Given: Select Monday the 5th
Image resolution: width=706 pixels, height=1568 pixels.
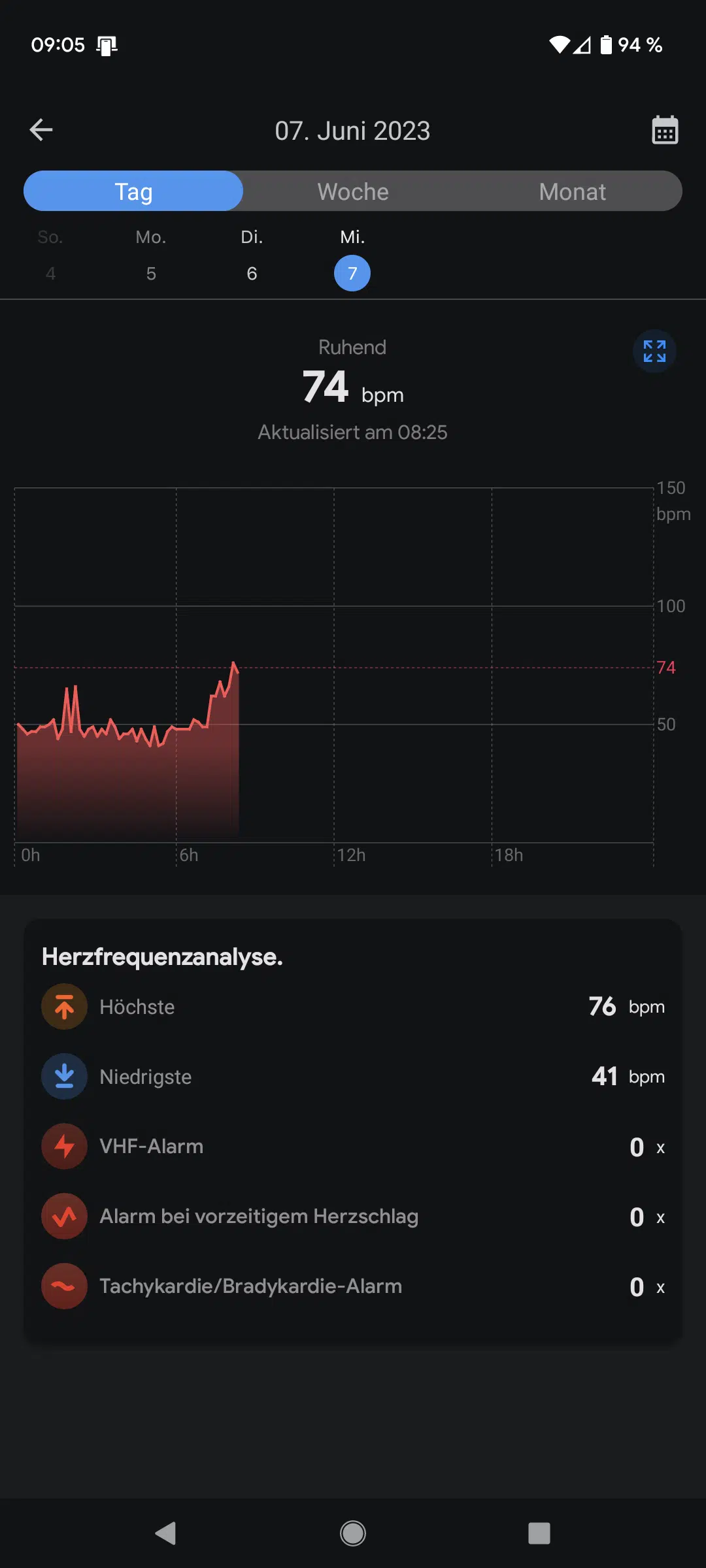Looking at the screenshot, I should pyautogui.click(x=151, y=255).
